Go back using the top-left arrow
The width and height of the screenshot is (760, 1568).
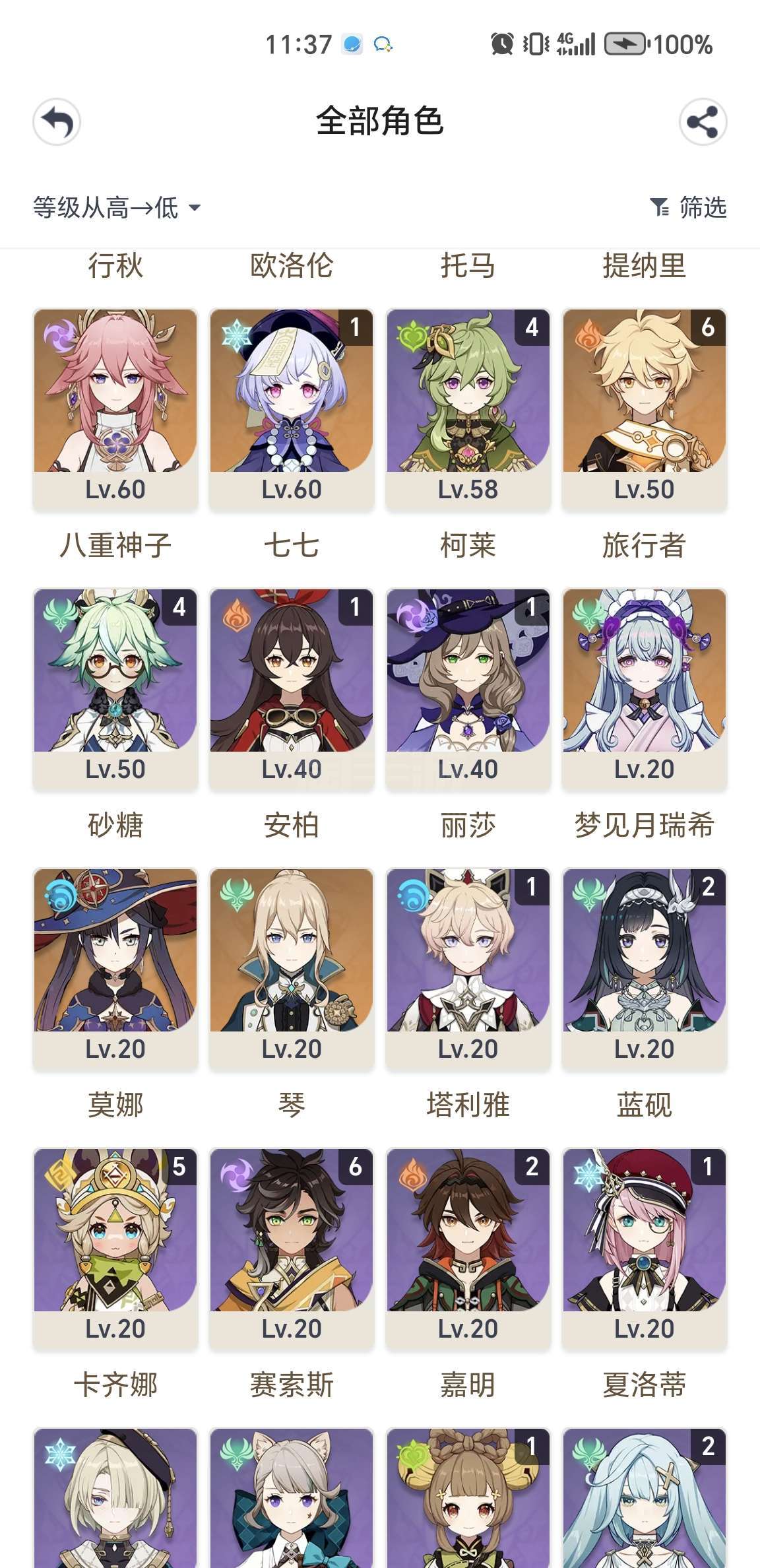coord(57,122)
